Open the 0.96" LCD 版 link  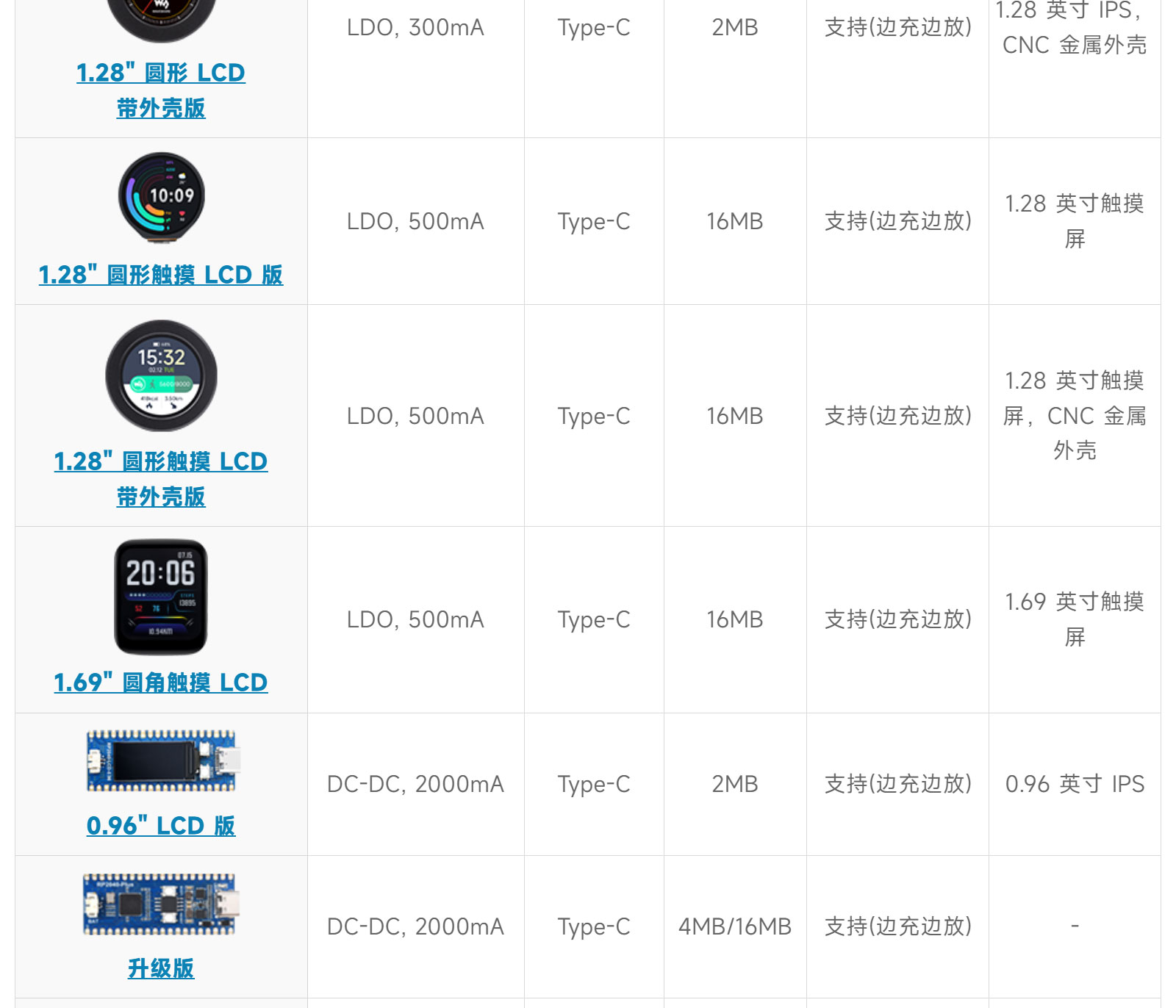pyautogui.click(x=160, y=826)
